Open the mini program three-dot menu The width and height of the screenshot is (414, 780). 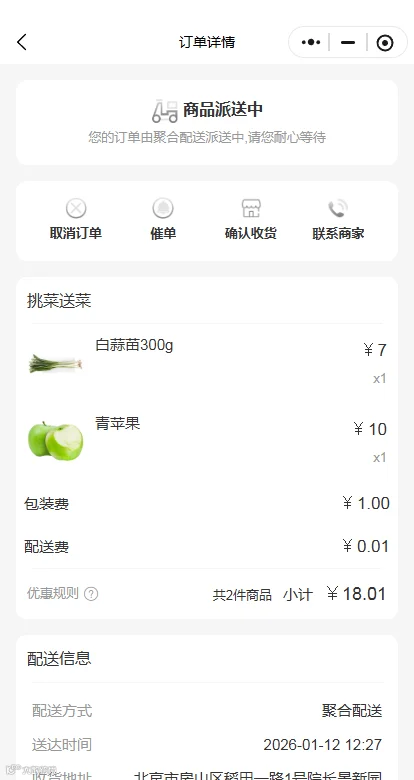click(x=310, y=42)
